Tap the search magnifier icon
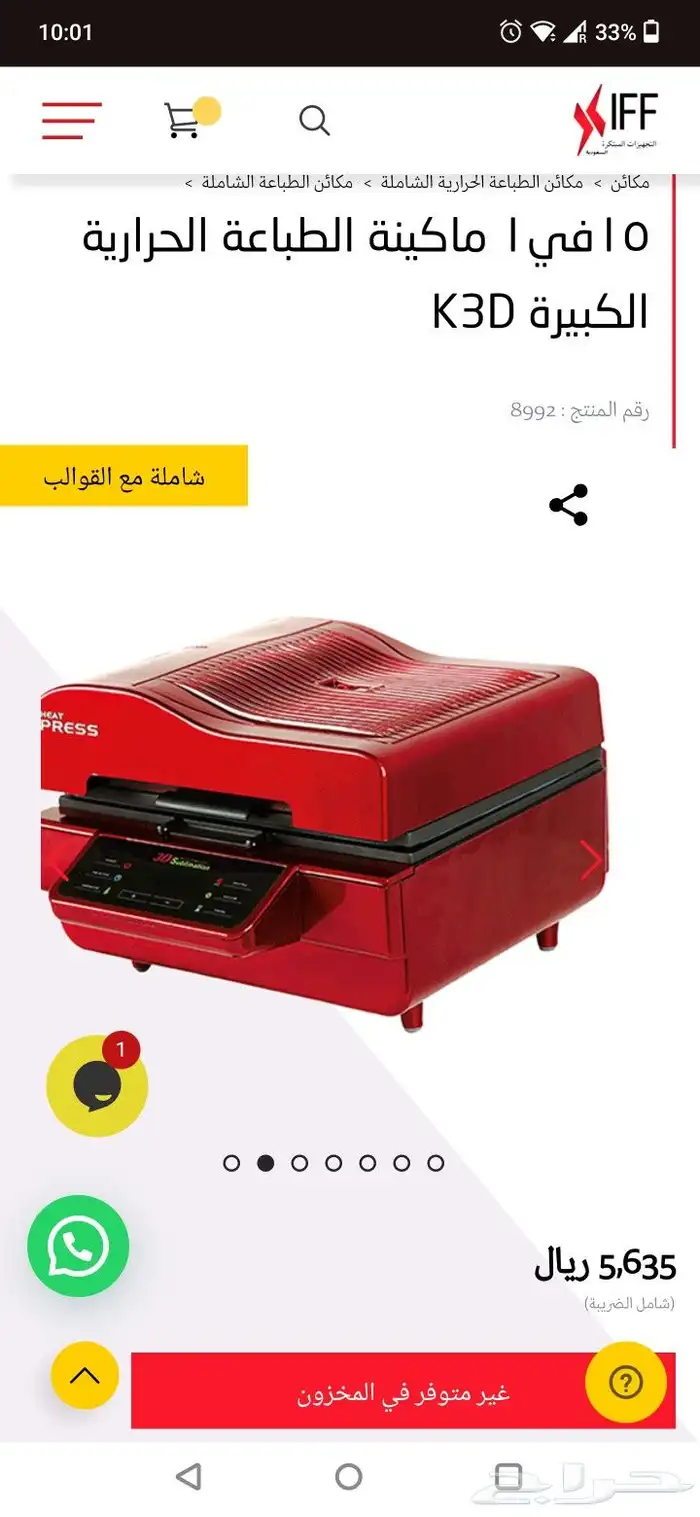700x1517 pixels. click(314, 121)
